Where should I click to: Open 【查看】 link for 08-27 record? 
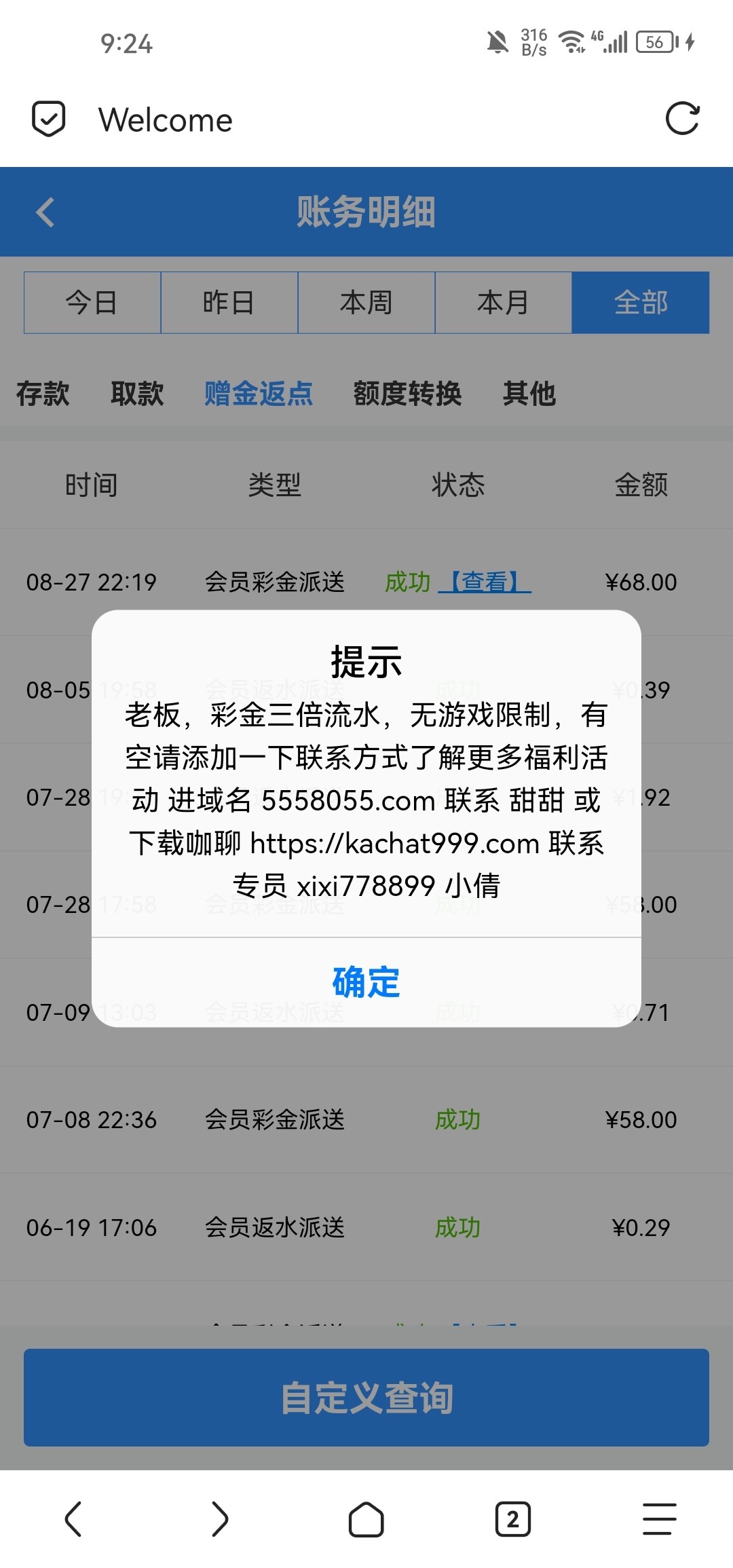[x=485, y=582]
